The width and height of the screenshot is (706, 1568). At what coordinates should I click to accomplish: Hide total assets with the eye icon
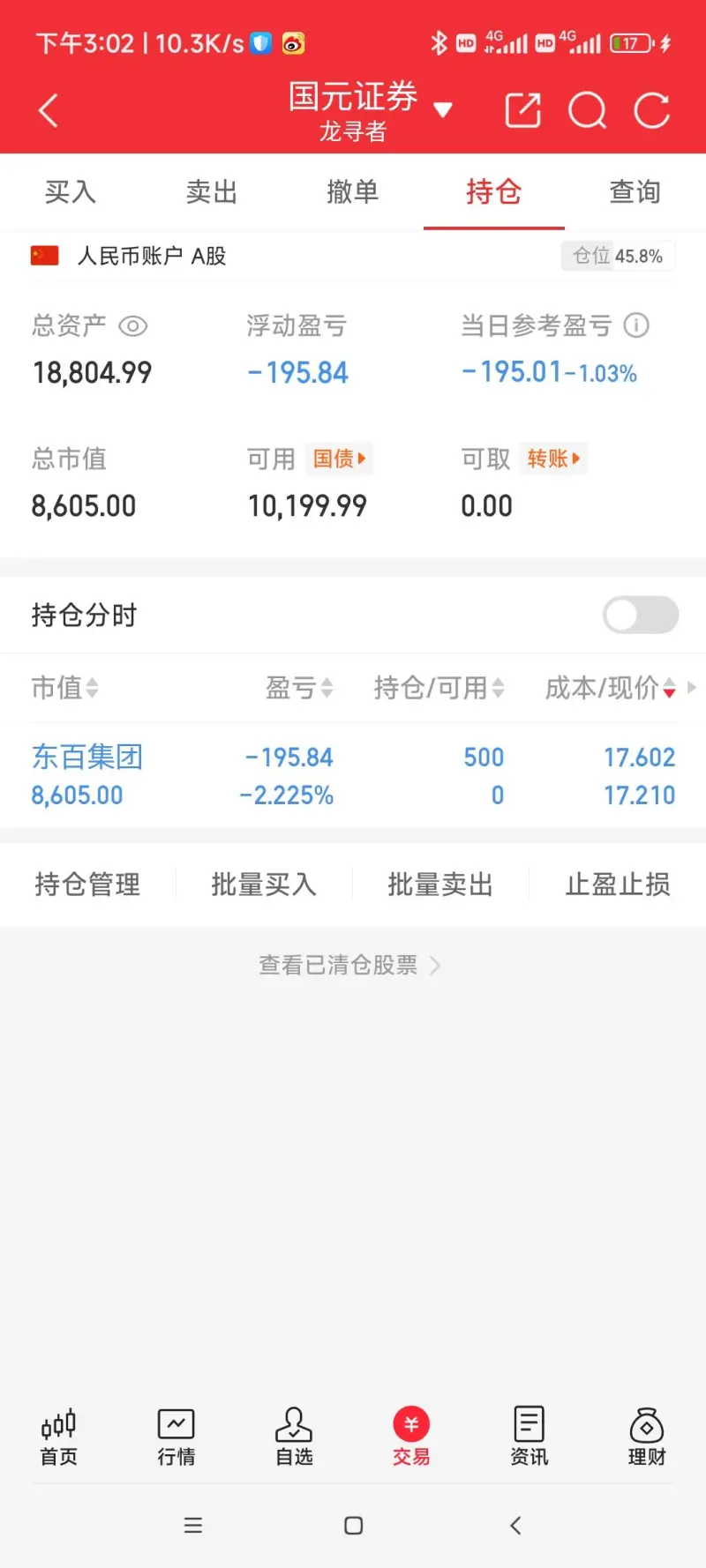(132, 326)
